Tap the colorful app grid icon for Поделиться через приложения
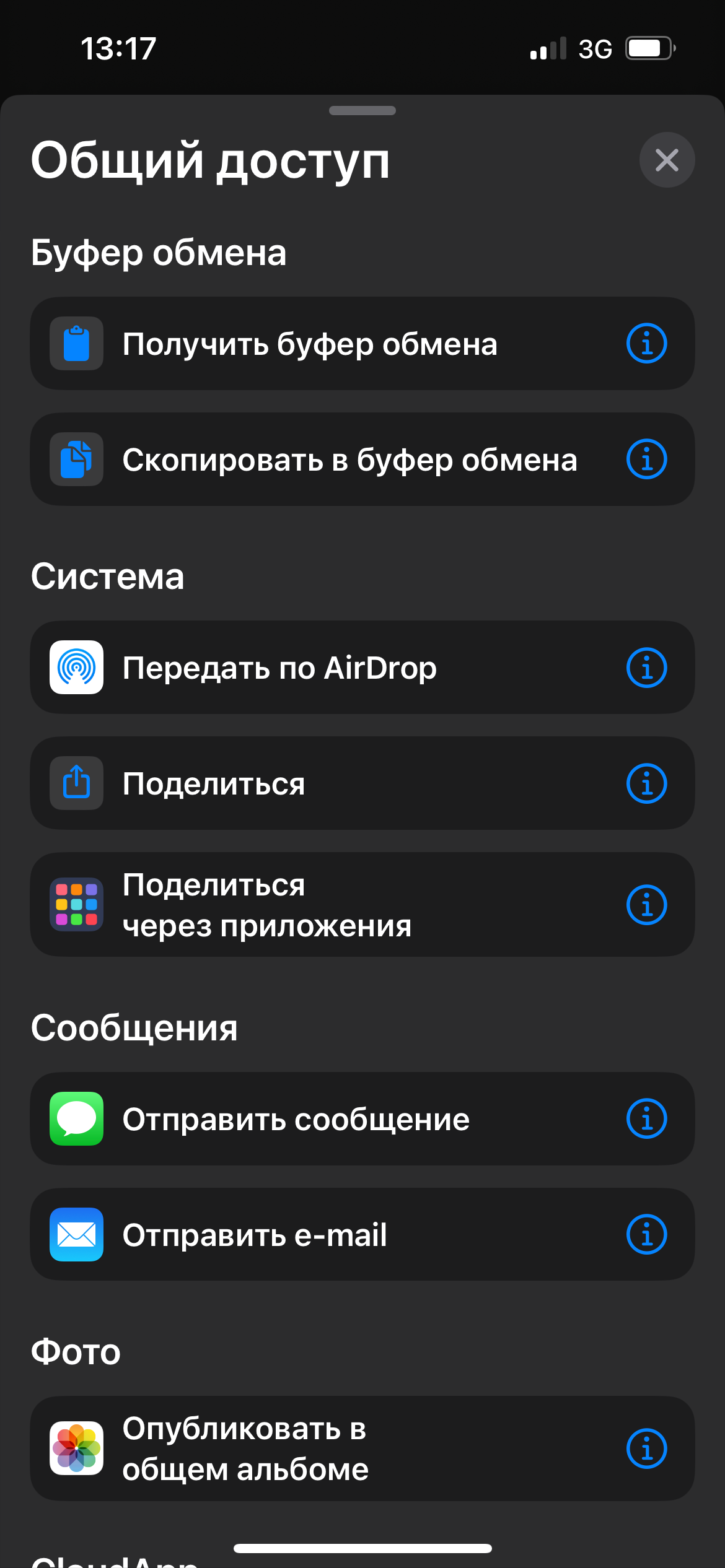 tap(76, 905)
